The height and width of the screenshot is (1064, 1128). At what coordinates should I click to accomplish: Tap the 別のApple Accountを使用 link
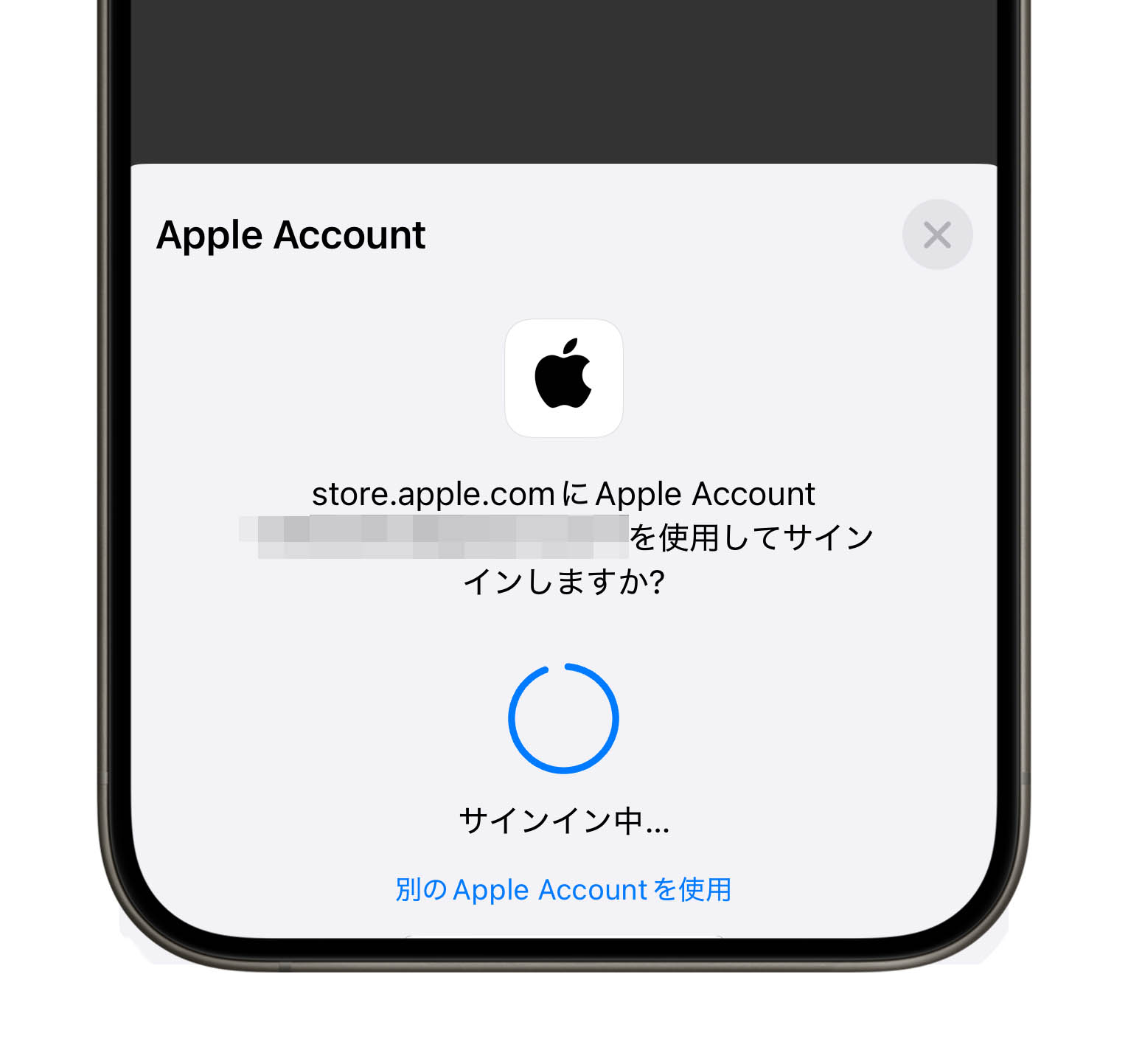563,889
